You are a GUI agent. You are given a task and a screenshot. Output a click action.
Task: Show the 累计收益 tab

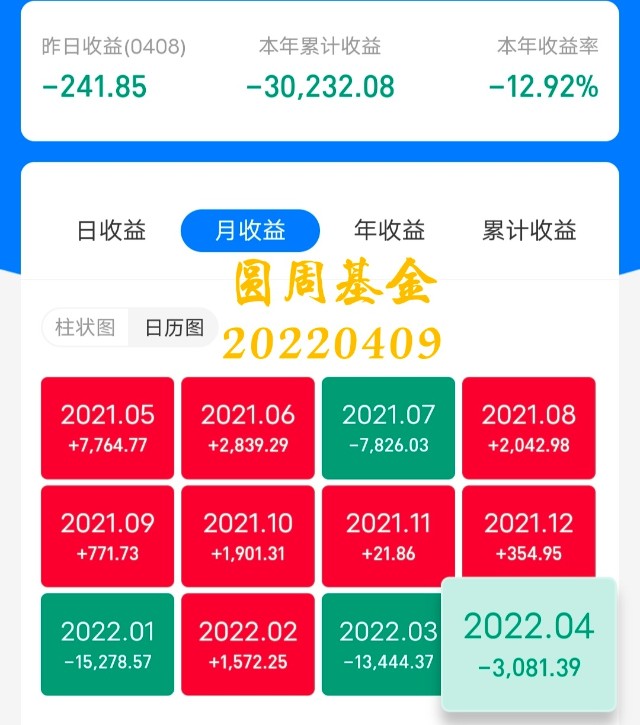529,231
